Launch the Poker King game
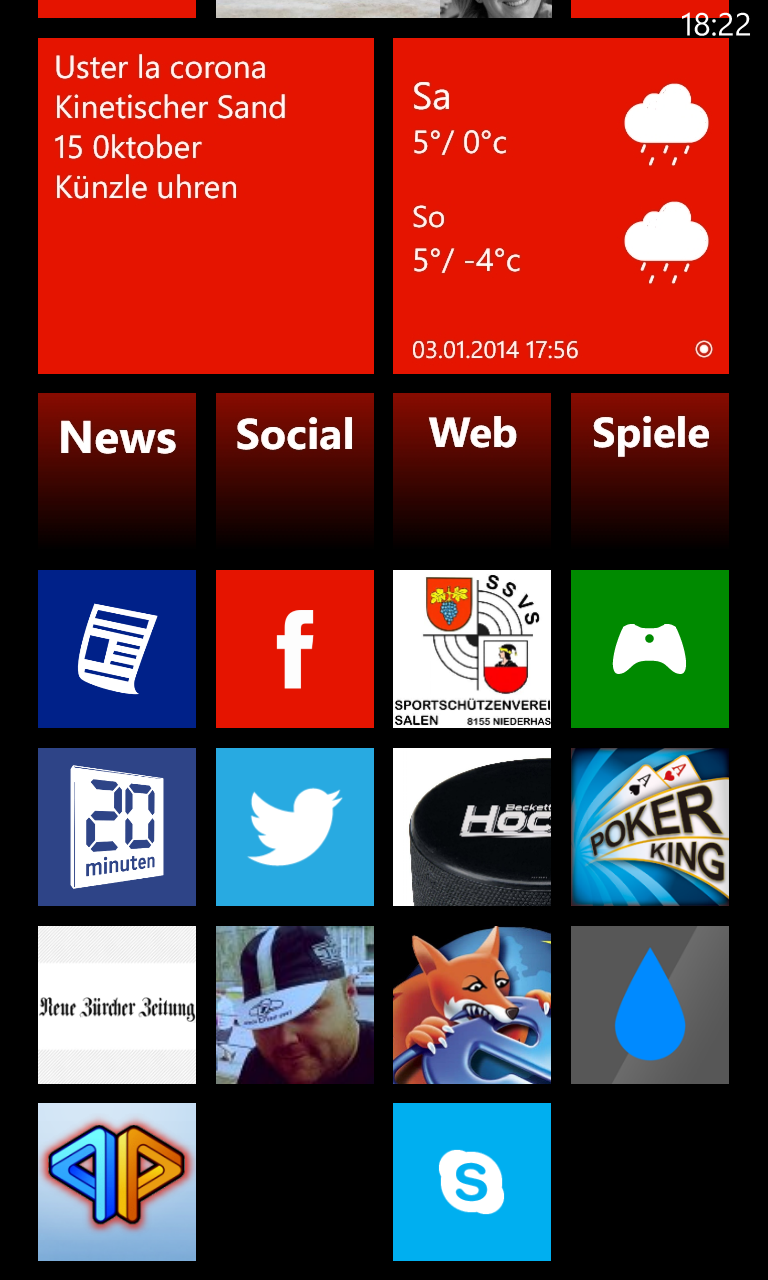Viewport: 768px width, 1280px height. [x=650, y=827]
